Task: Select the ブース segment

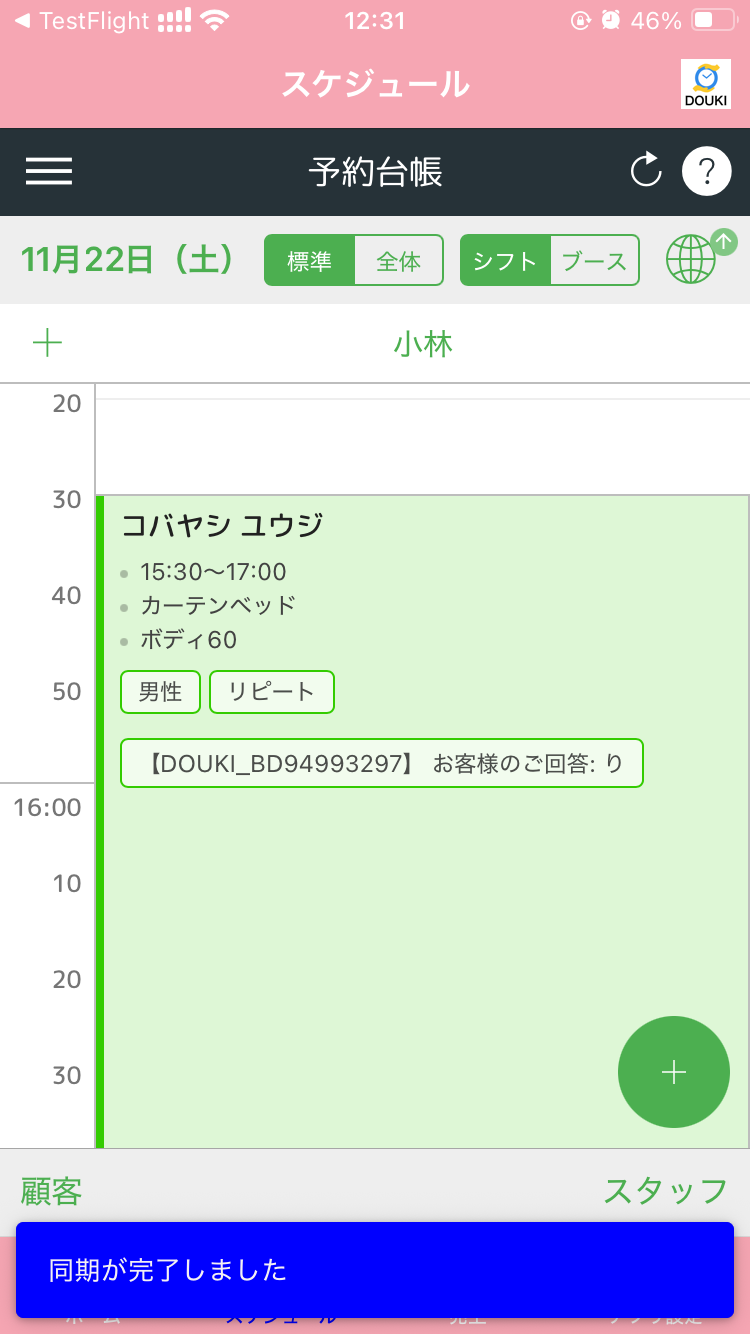Action: click(594, 261)
